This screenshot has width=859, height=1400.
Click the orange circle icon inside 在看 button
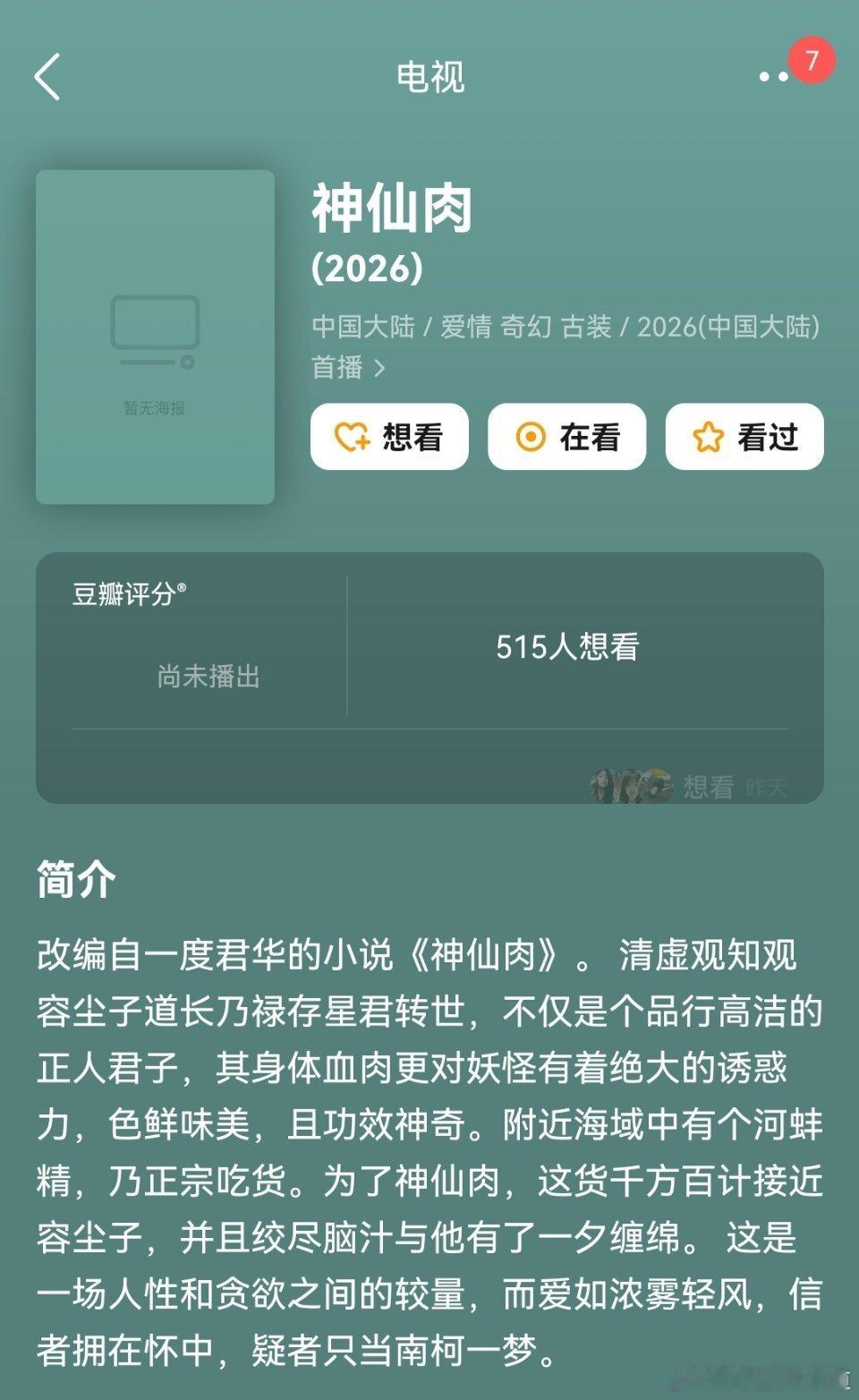point(530,437)
